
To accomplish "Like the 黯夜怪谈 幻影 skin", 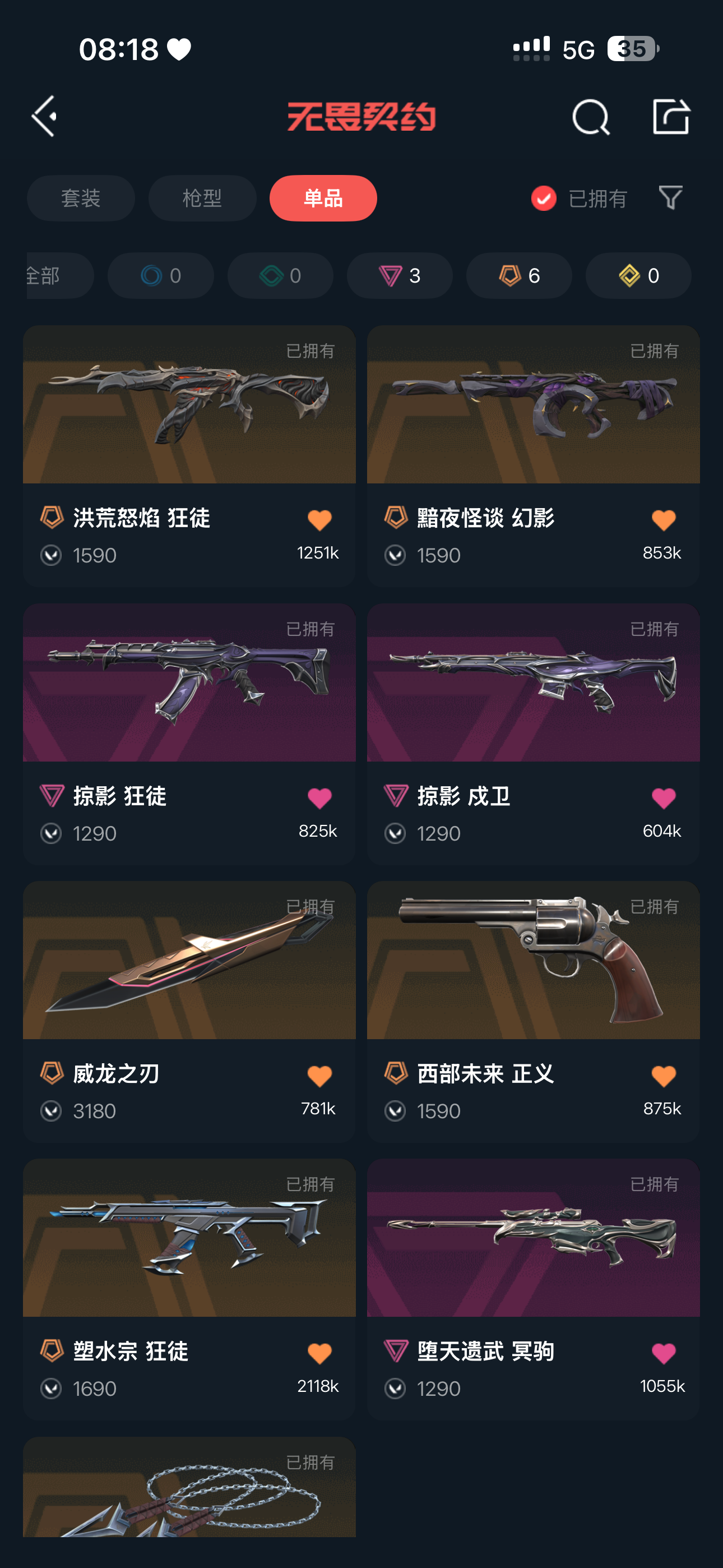I will (x=664, y=520).
